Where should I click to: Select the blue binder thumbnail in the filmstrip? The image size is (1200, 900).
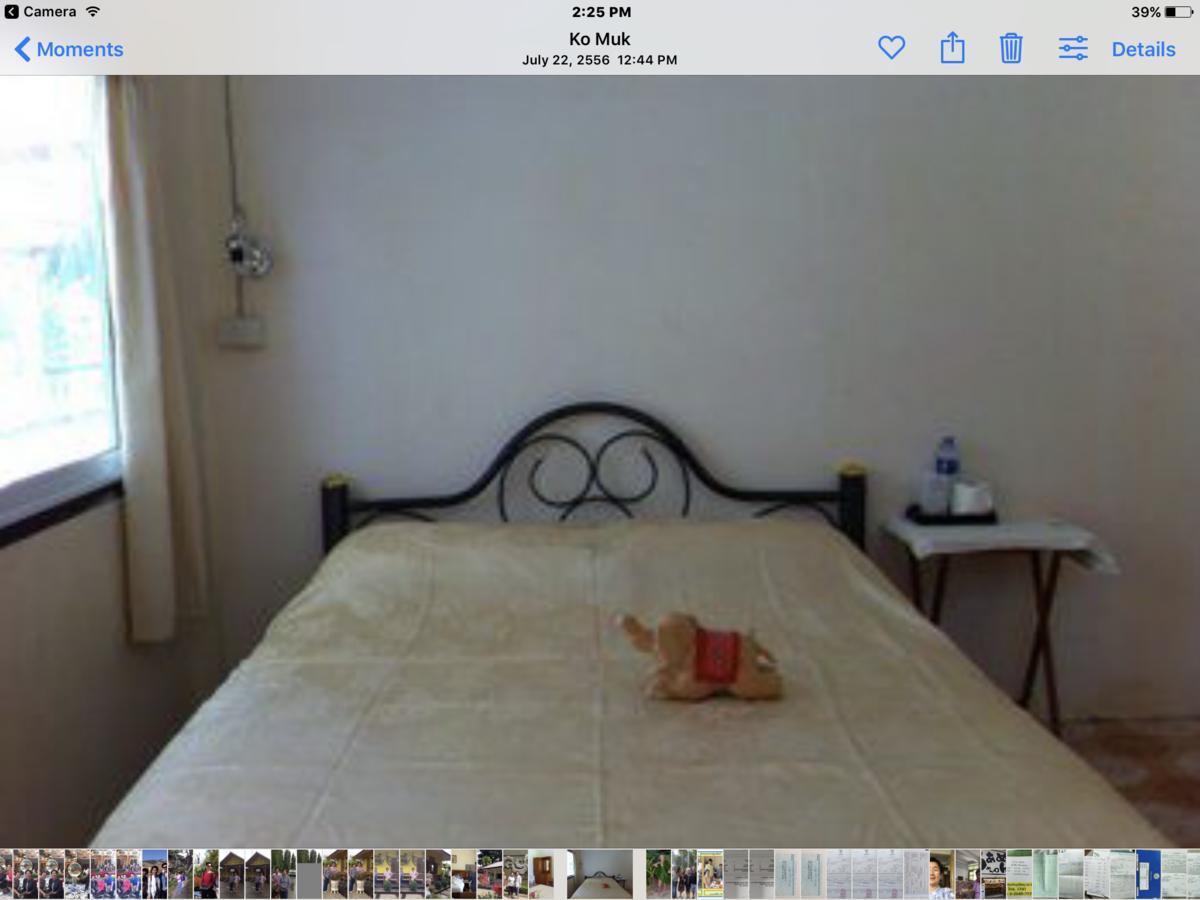1147,873
